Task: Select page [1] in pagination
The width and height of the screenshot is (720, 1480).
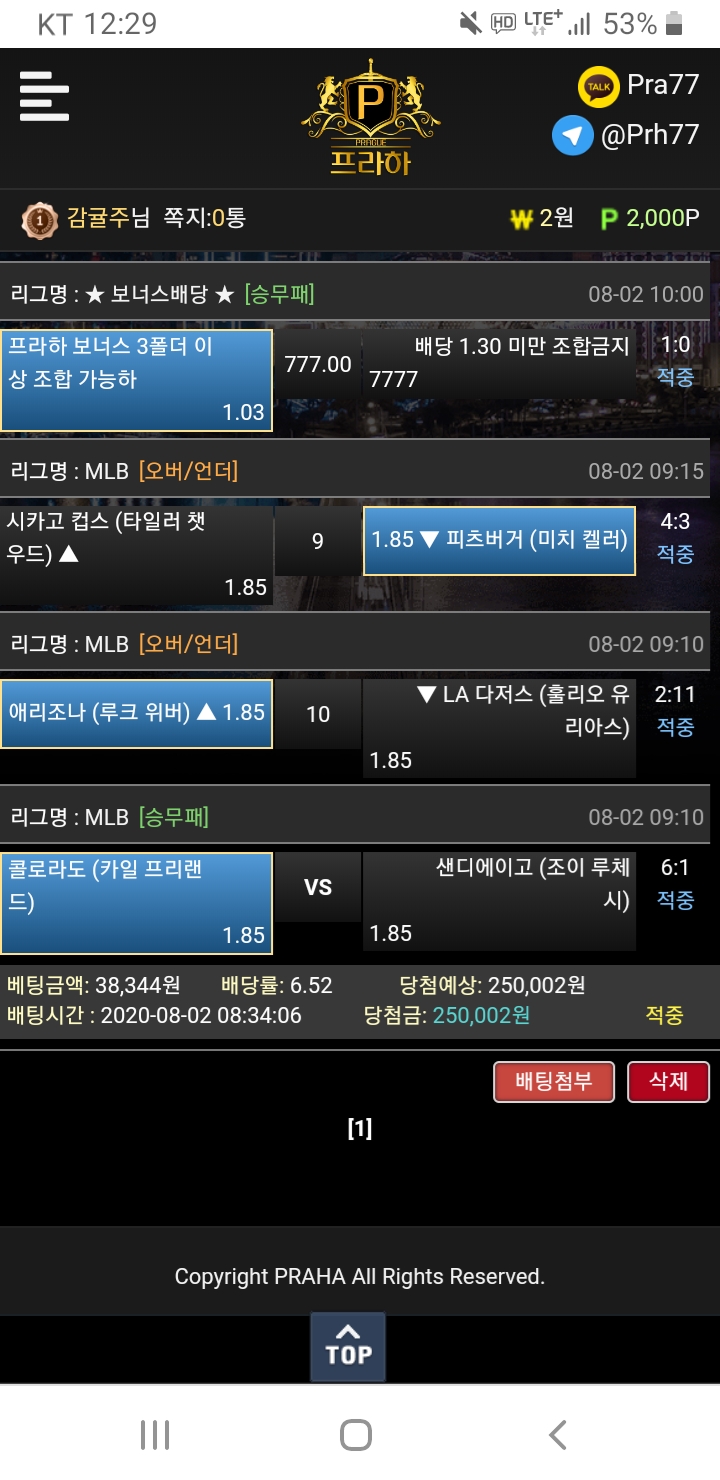Action: point(359,1129)
